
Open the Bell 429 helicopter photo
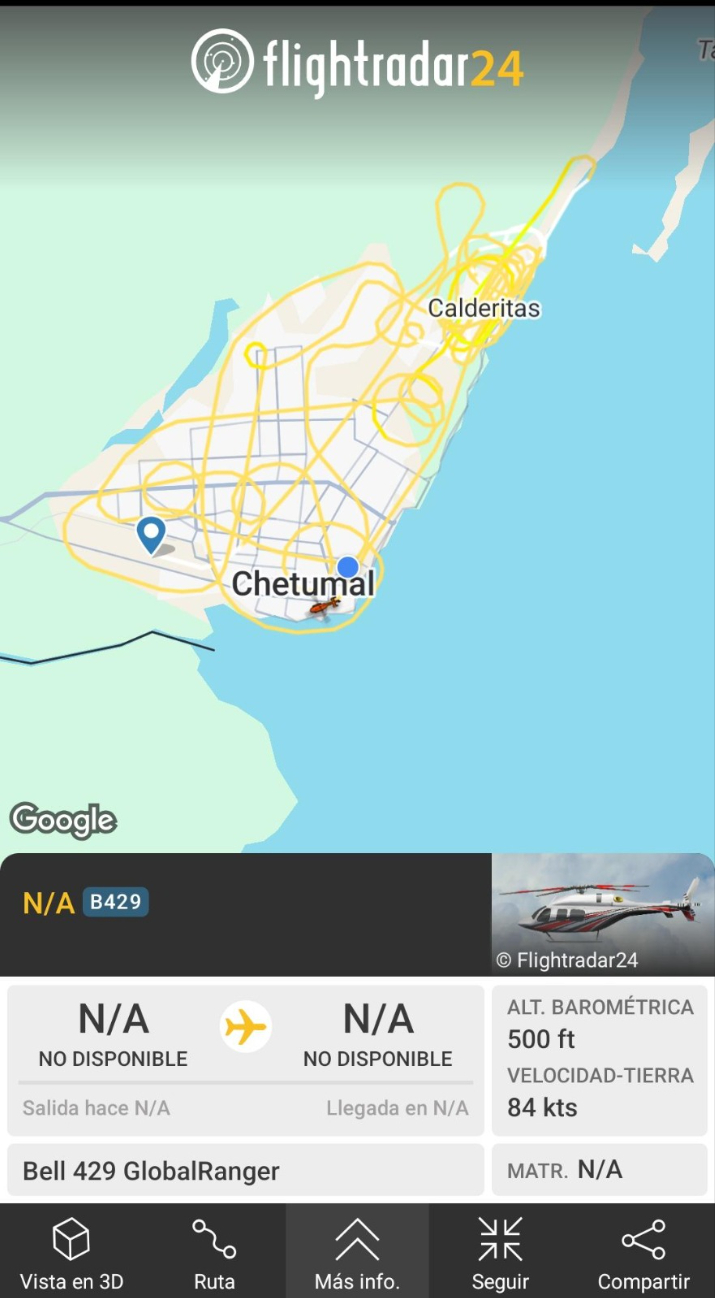602,913
